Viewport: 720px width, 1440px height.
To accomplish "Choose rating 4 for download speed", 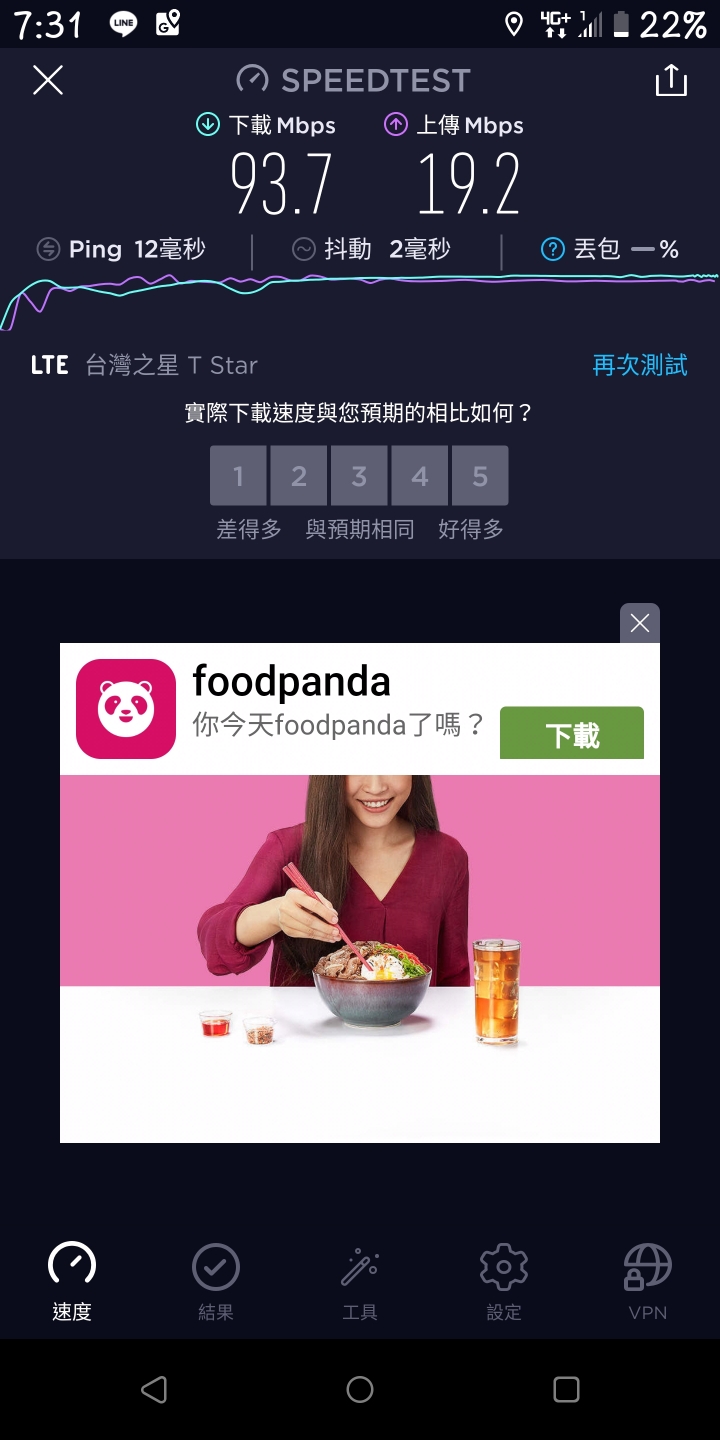I will (420, 476).
